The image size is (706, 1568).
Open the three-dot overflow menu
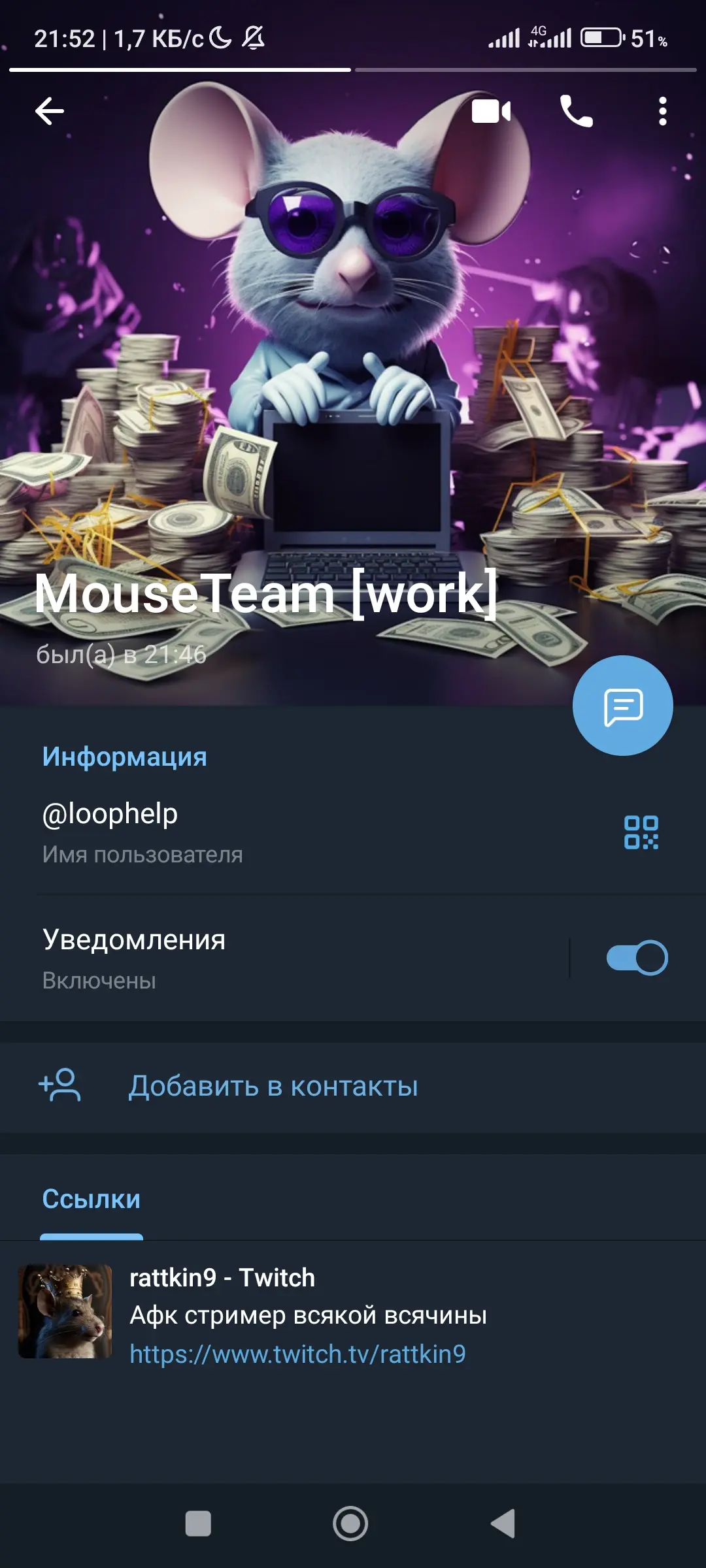pyautogui.click(x=663, y=111)
